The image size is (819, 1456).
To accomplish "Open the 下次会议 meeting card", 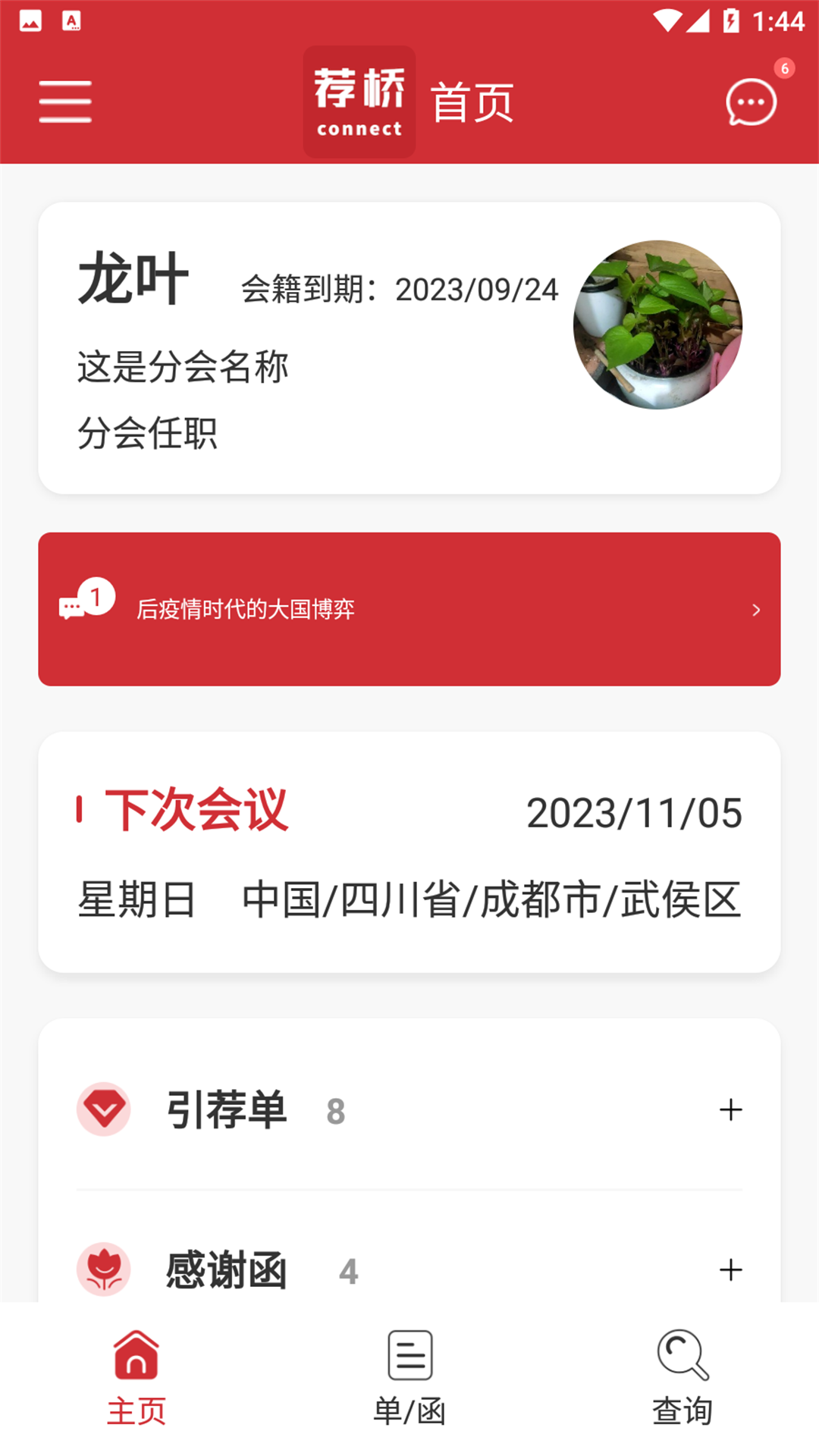I will click(x=409, y=849).
